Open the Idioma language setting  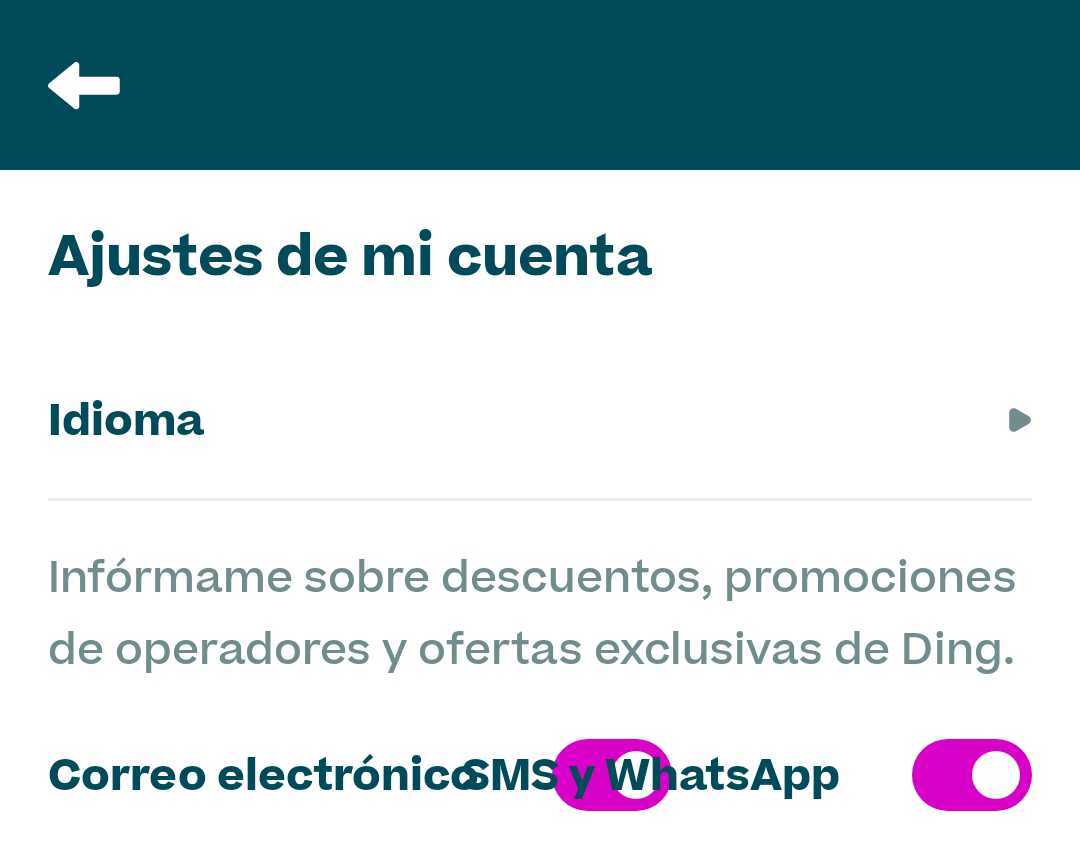pos(540,420)
